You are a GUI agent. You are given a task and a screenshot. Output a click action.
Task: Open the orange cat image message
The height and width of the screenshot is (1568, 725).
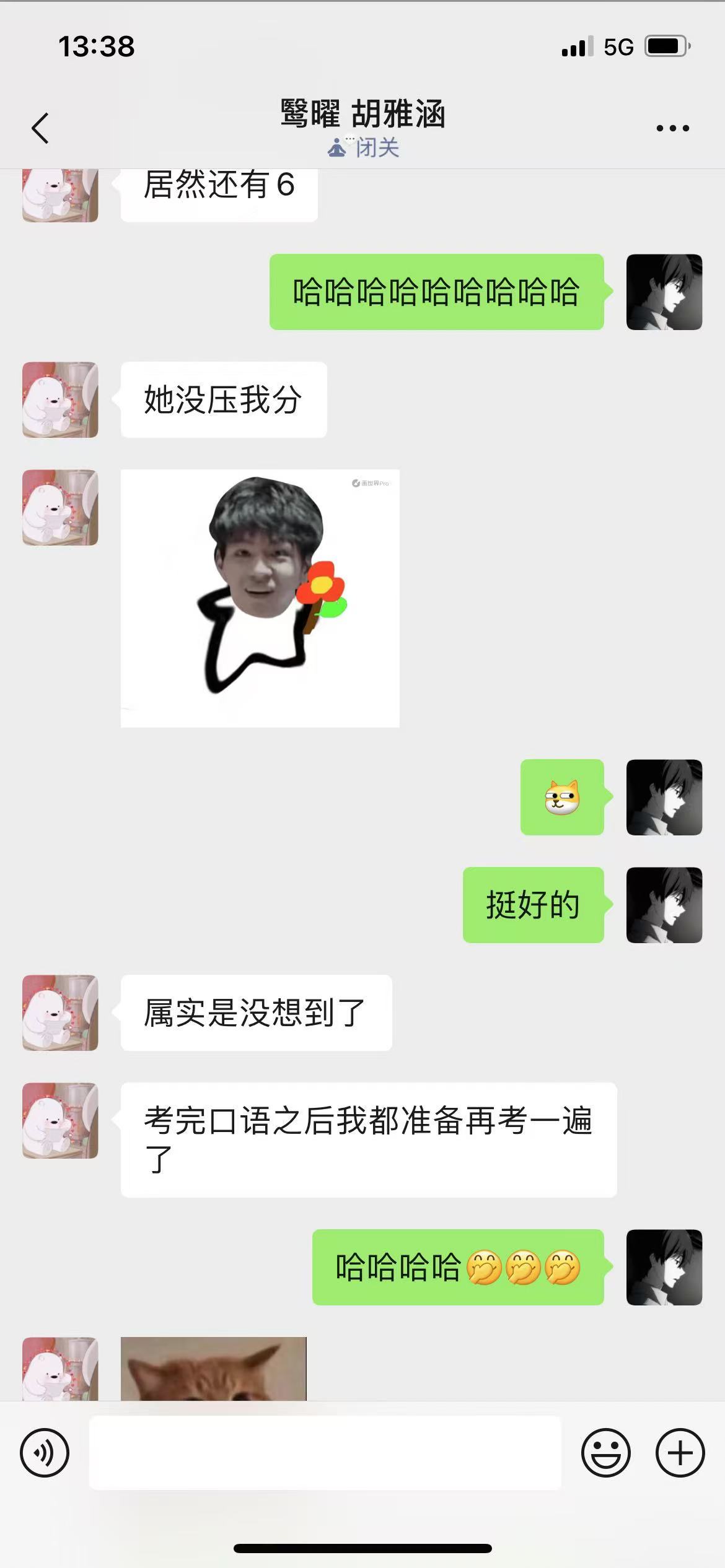coord(213,1369)
